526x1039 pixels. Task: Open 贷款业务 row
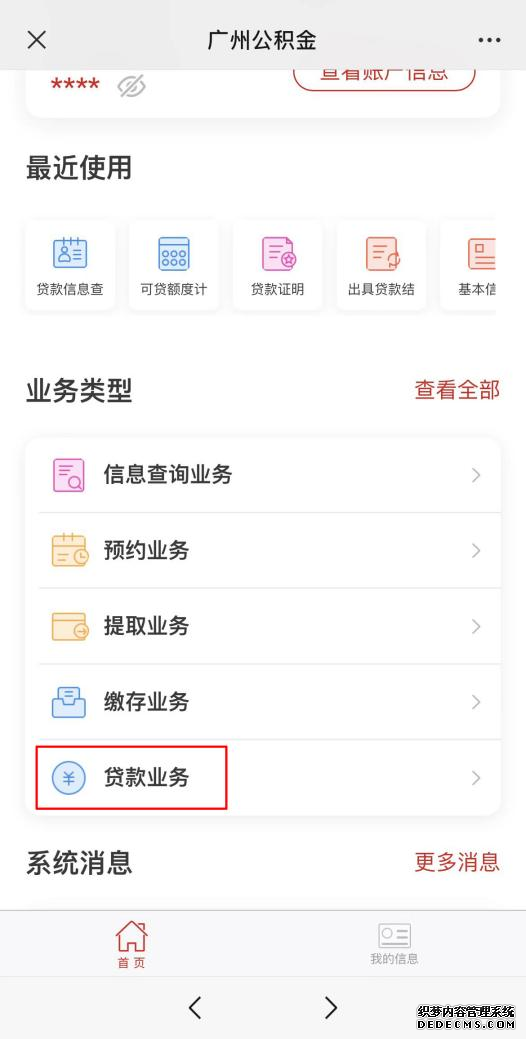point(263,777)
